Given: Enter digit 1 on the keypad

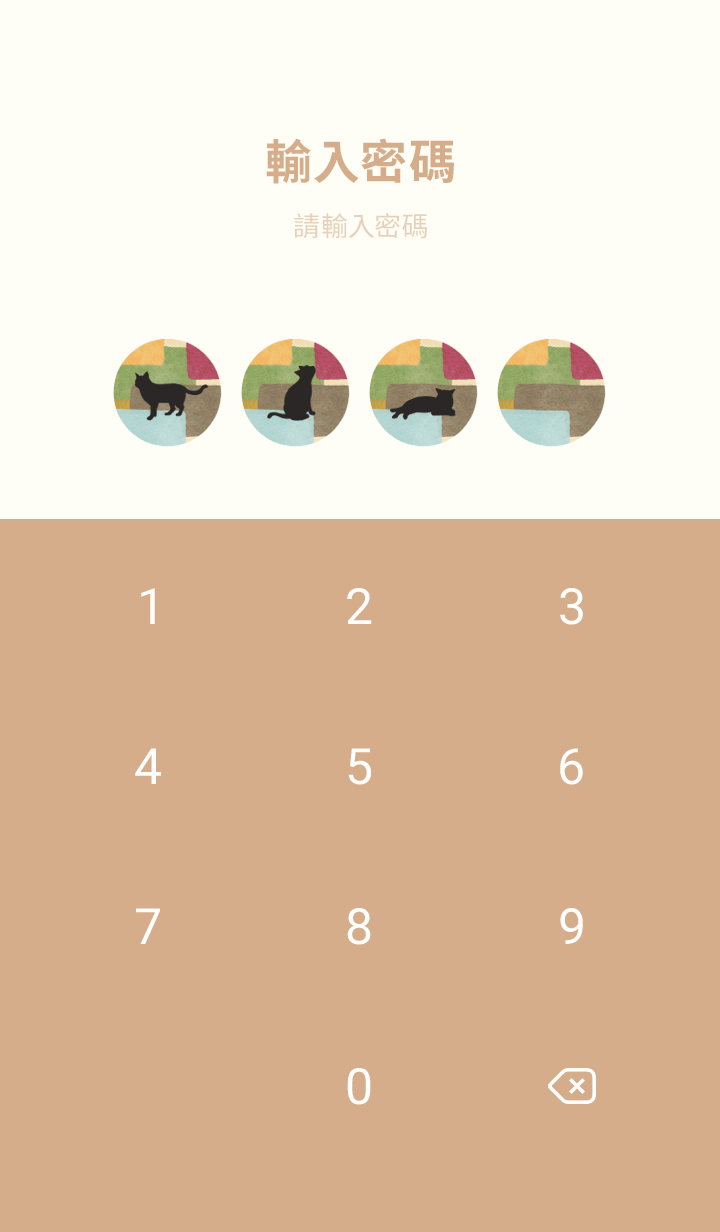Looking at the screenshot, I should (x=149, y=607).
